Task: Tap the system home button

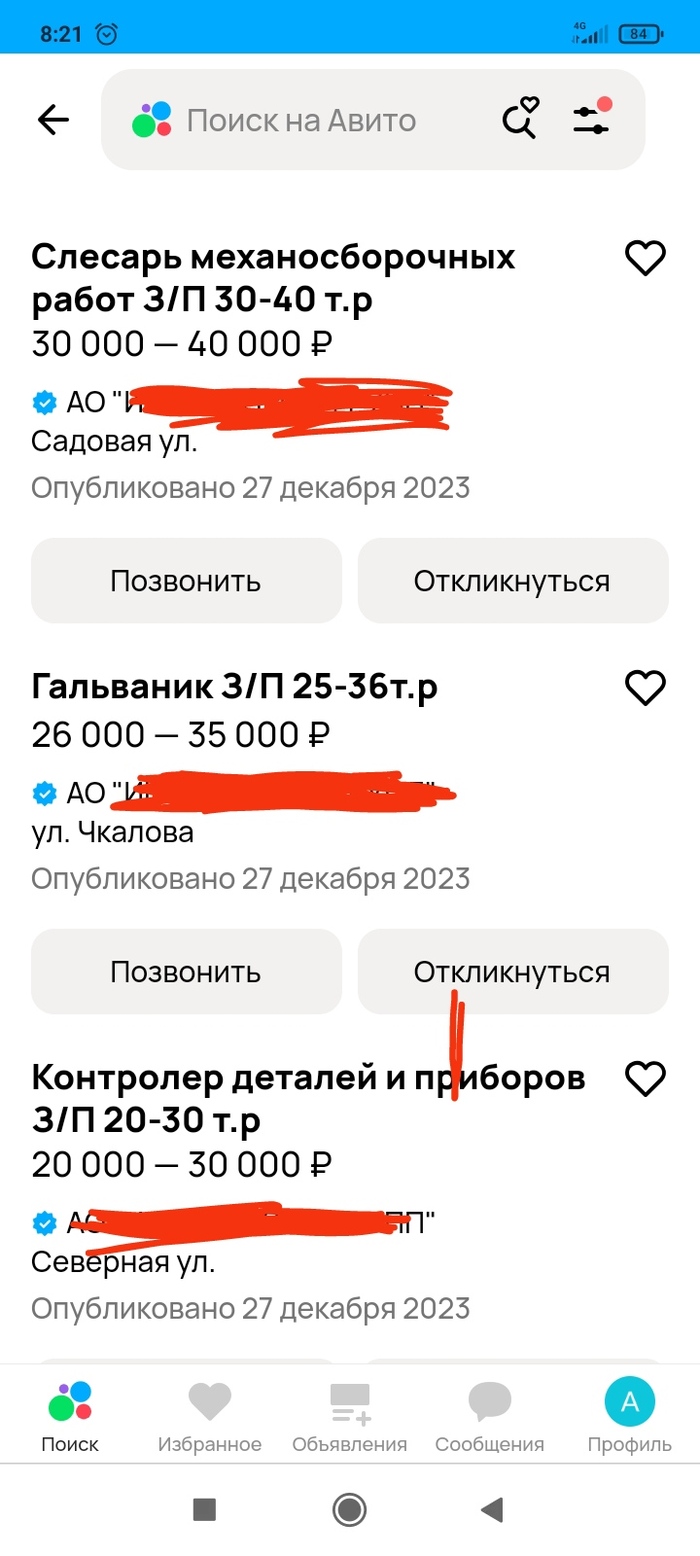Action: [x=349, y=1509]
